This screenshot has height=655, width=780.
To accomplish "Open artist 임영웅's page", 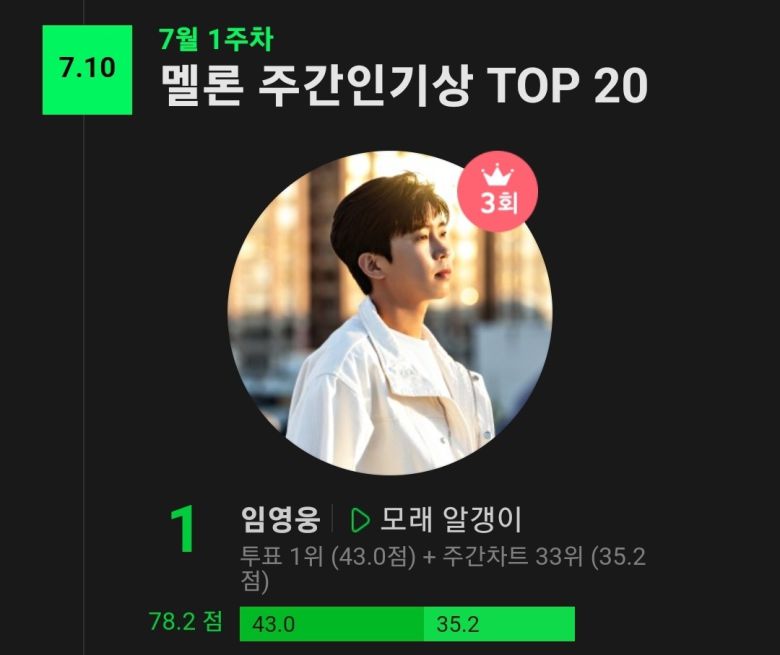I will point(280,520).
